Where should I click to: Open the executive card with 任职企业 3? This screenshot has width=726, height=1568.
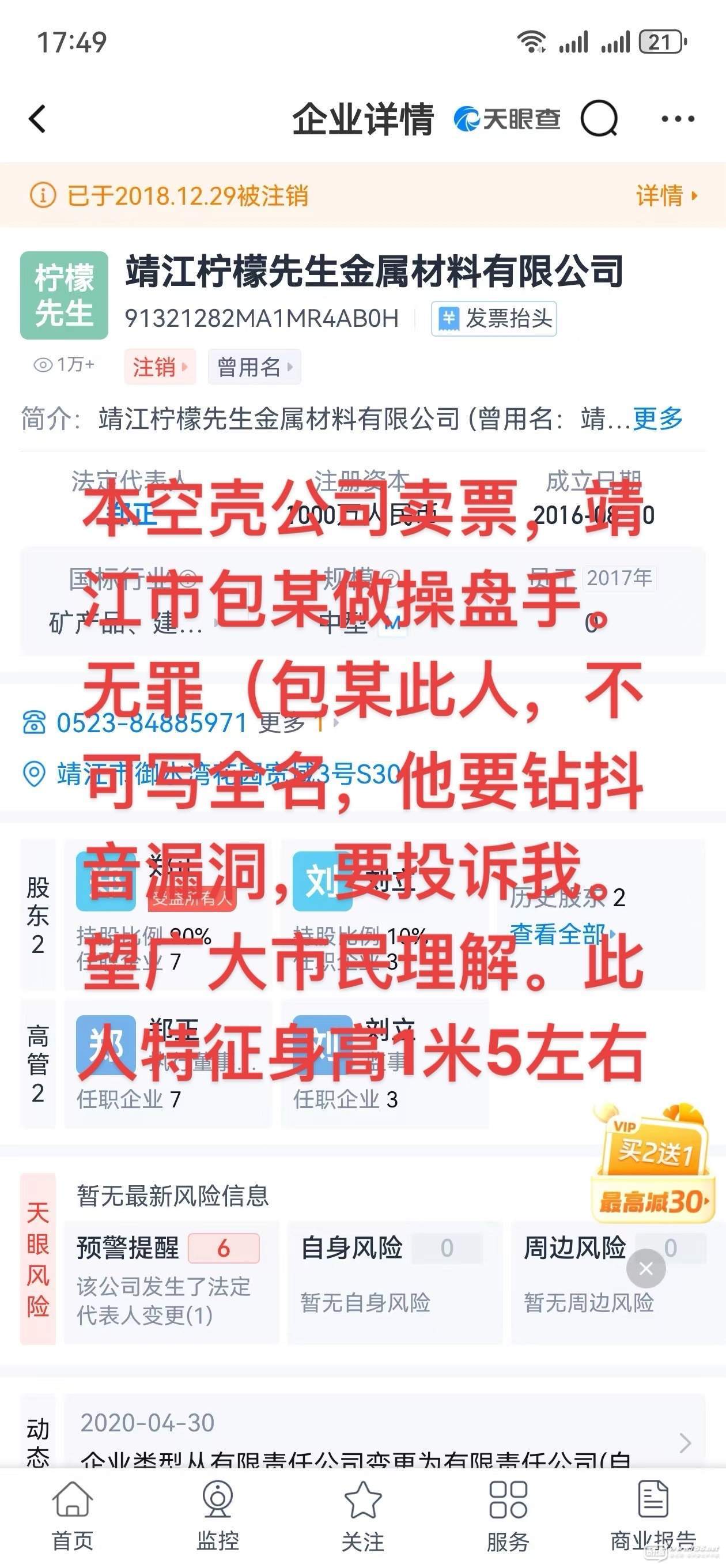(x=384, y=1064)
